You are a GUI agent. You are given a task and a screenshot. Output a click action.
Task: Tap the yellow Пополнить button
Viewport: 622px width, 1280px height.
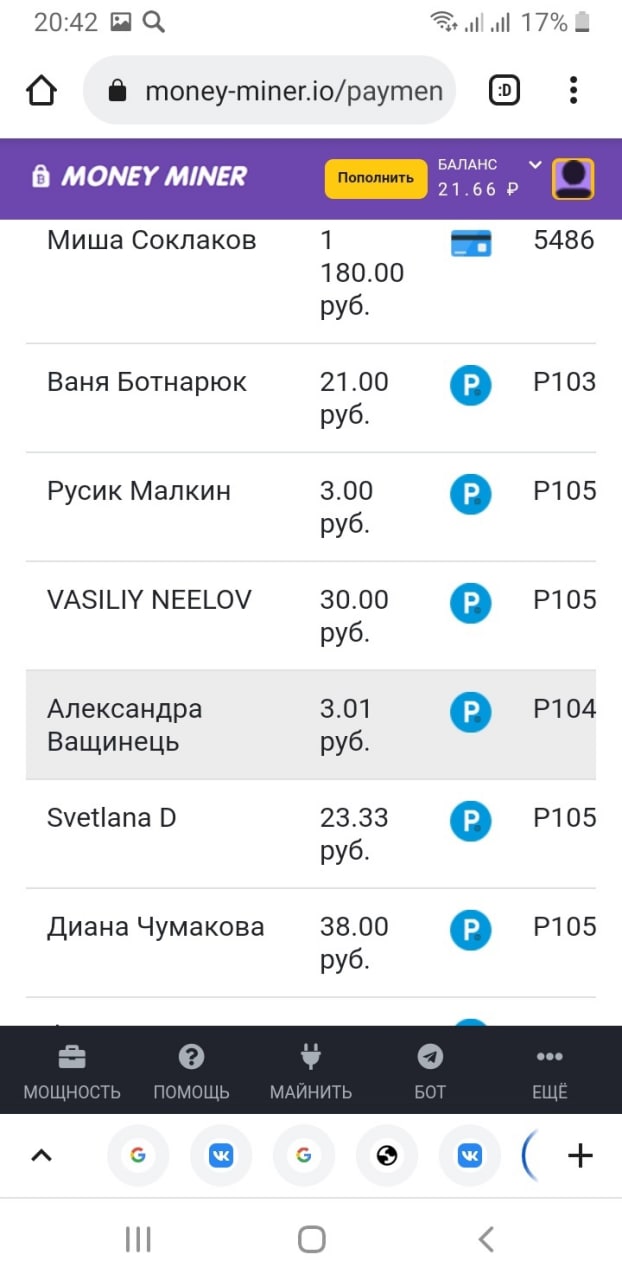[x=375, y=178]
